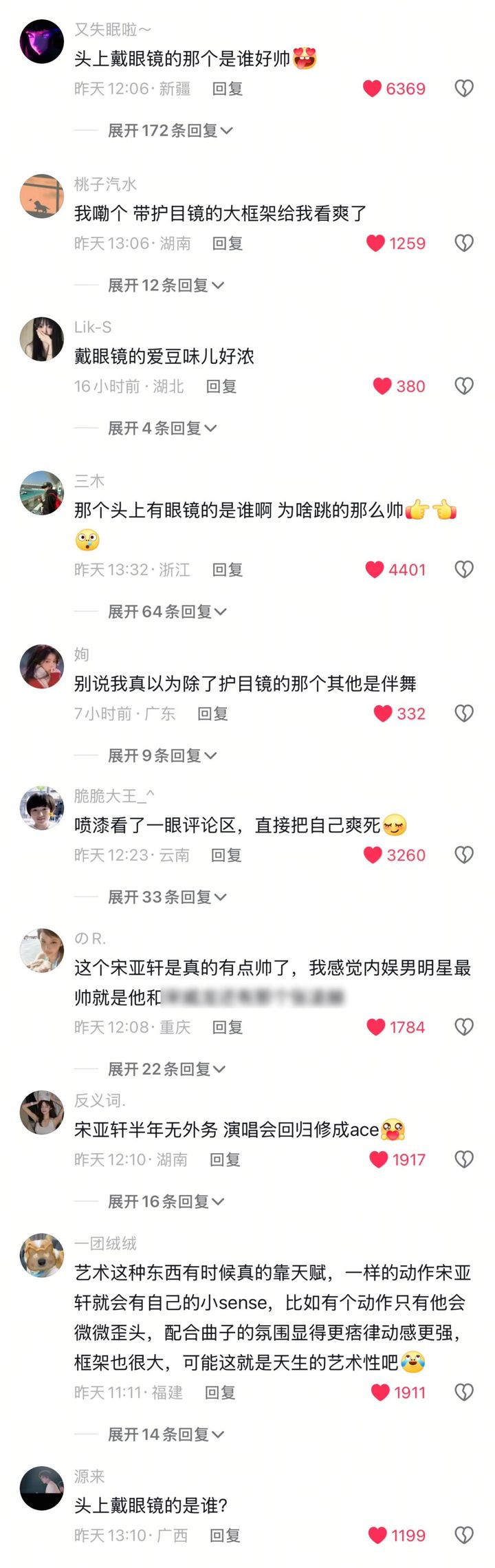The image size is (495, 1568).
Task: Reply to 桃子汽水's comment
Action: click(227, 244)
